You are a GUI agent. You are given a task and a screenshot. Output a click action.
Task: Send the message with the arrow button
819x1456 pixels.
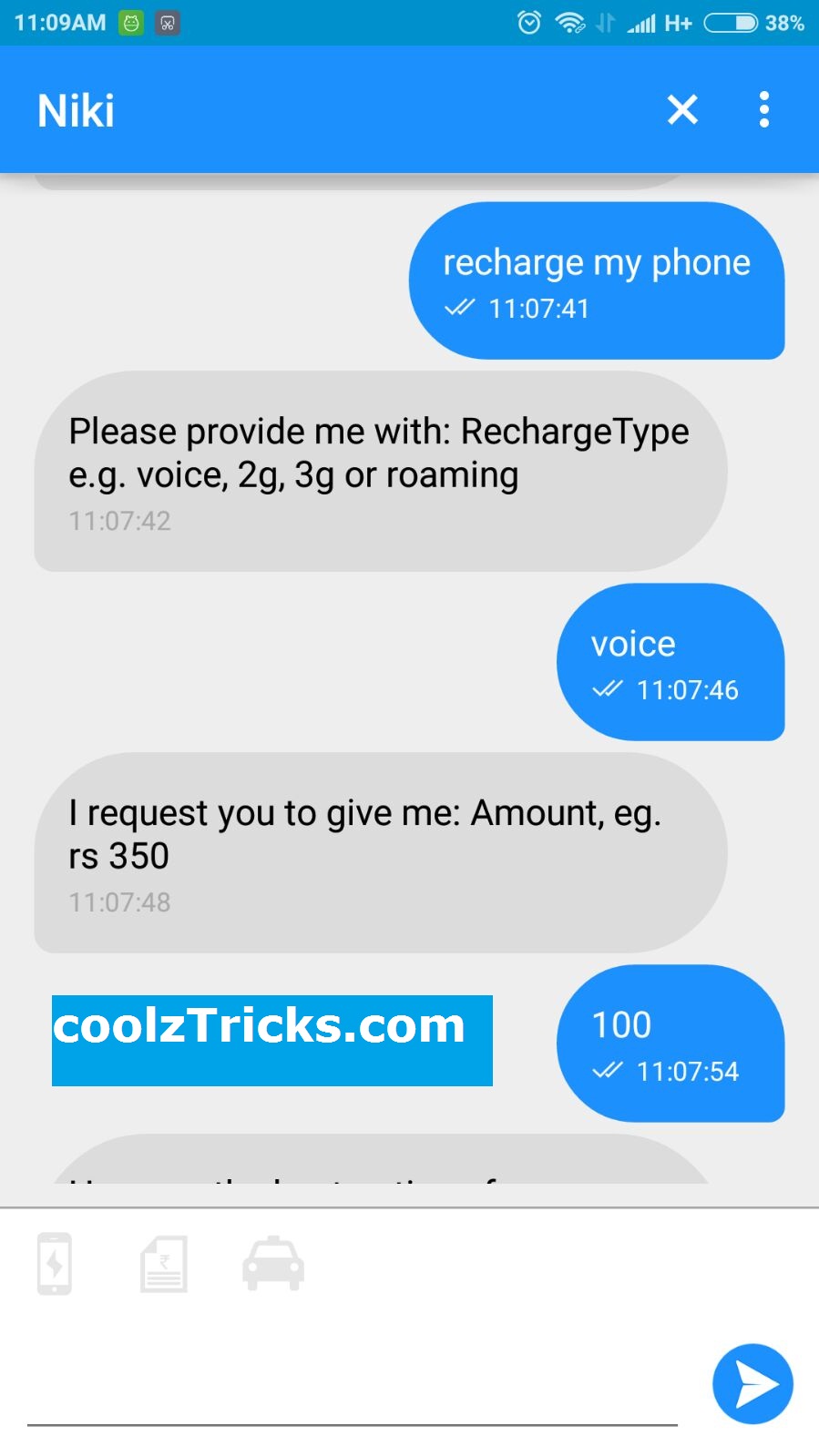[752, 1384]
